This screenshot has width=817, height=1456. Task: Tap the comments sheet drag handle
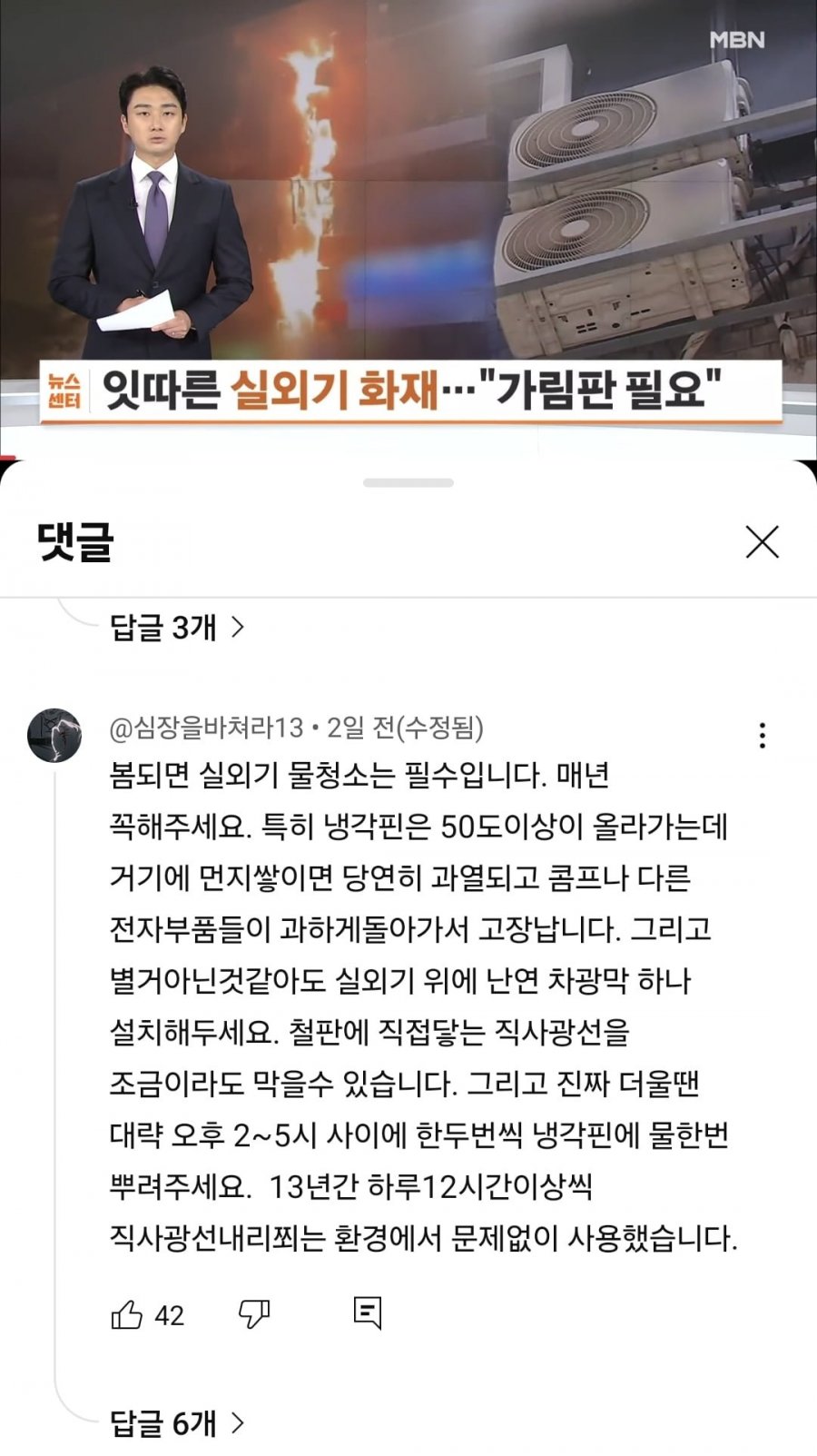click(x=408, y=483)
